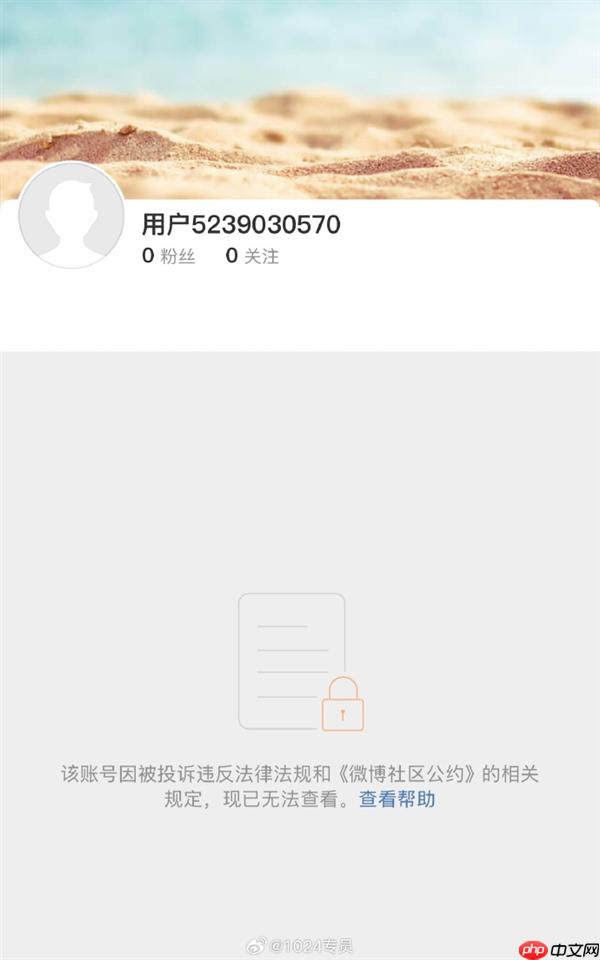Screen dimensions: 600x960
Task: Tap the profile avatar of 用户5239030570
Action: tap(72, 215)
